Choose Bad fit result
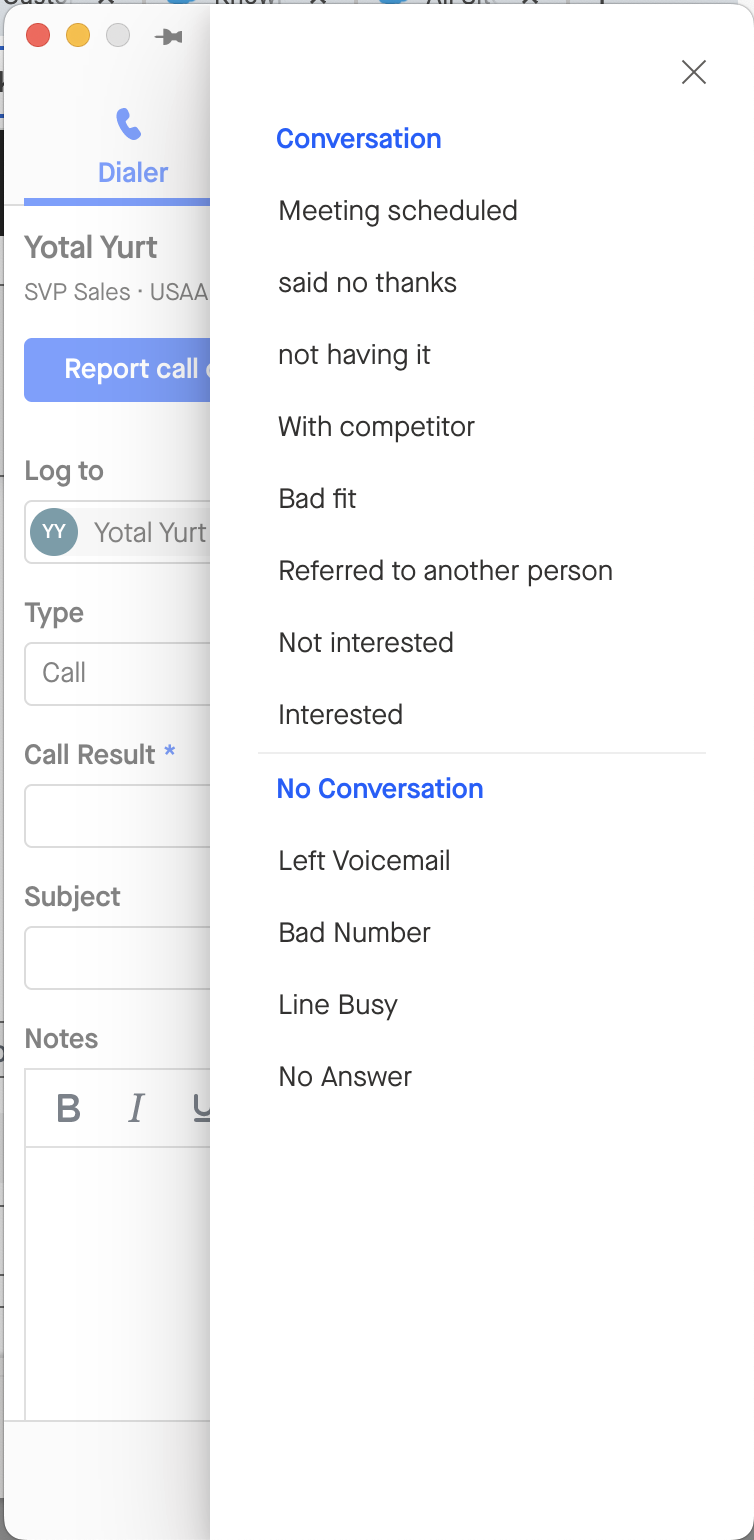754x1540 pixels. click(317, 499)
